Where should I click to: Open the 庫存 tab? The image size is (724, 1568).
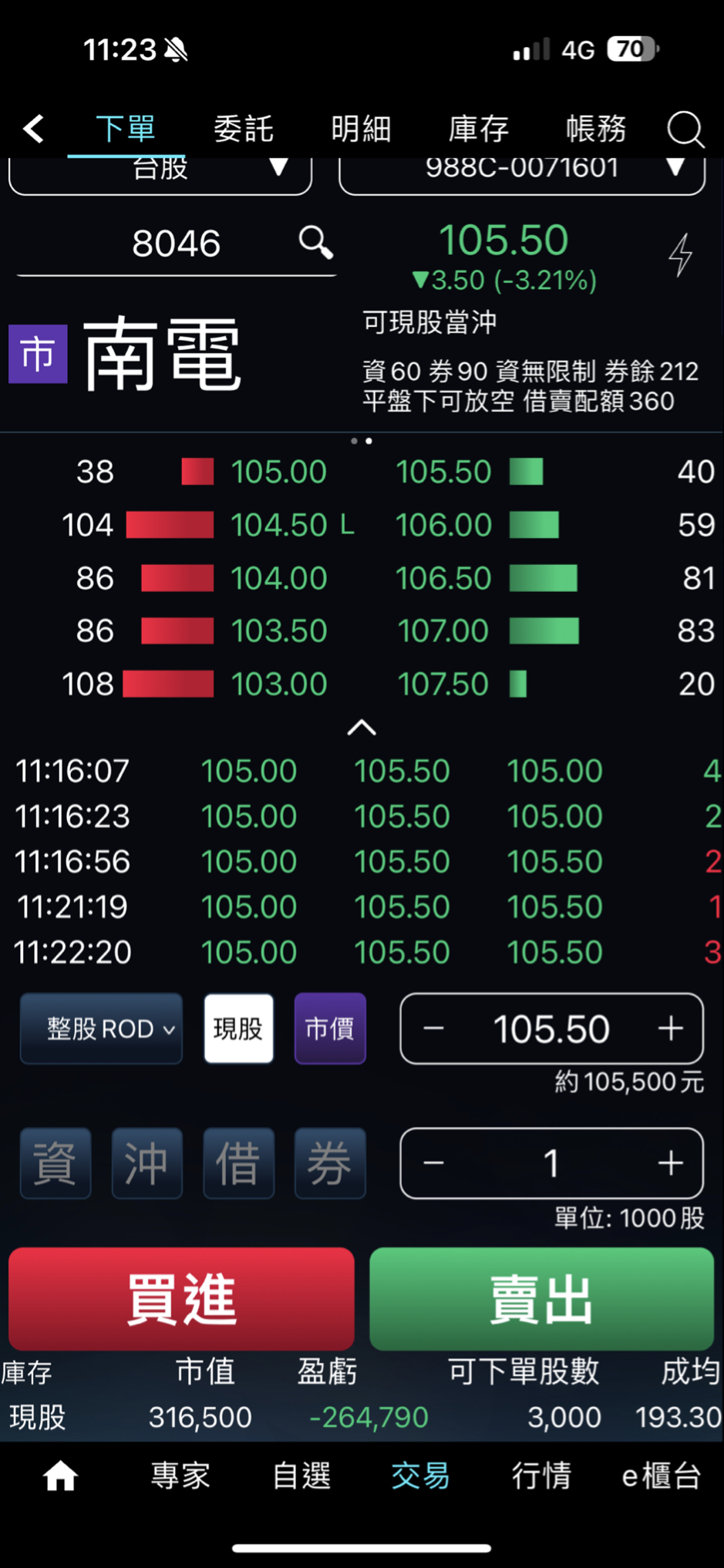[478, 129]
